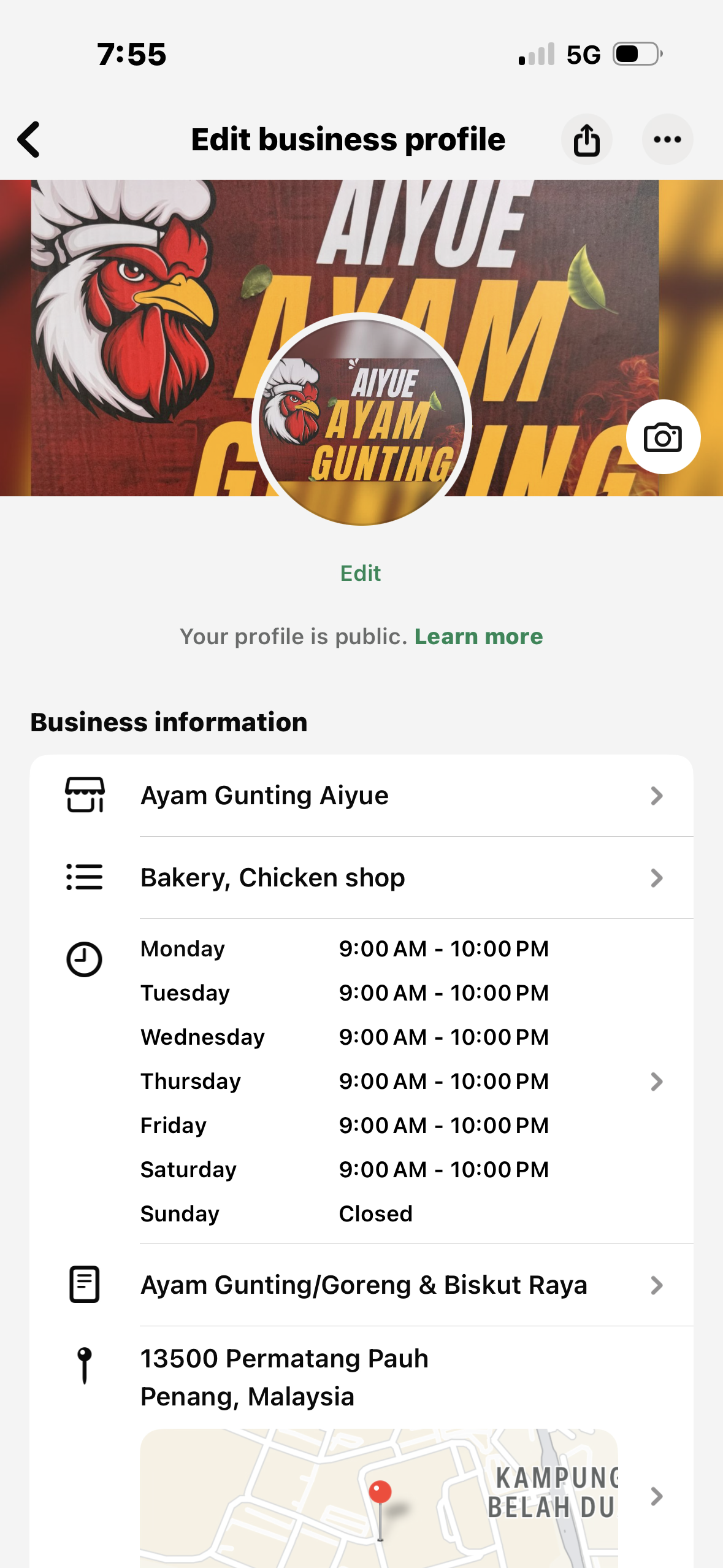Go back from Edit business profile
Screen dimensions: 723x1568
(29, 139)
